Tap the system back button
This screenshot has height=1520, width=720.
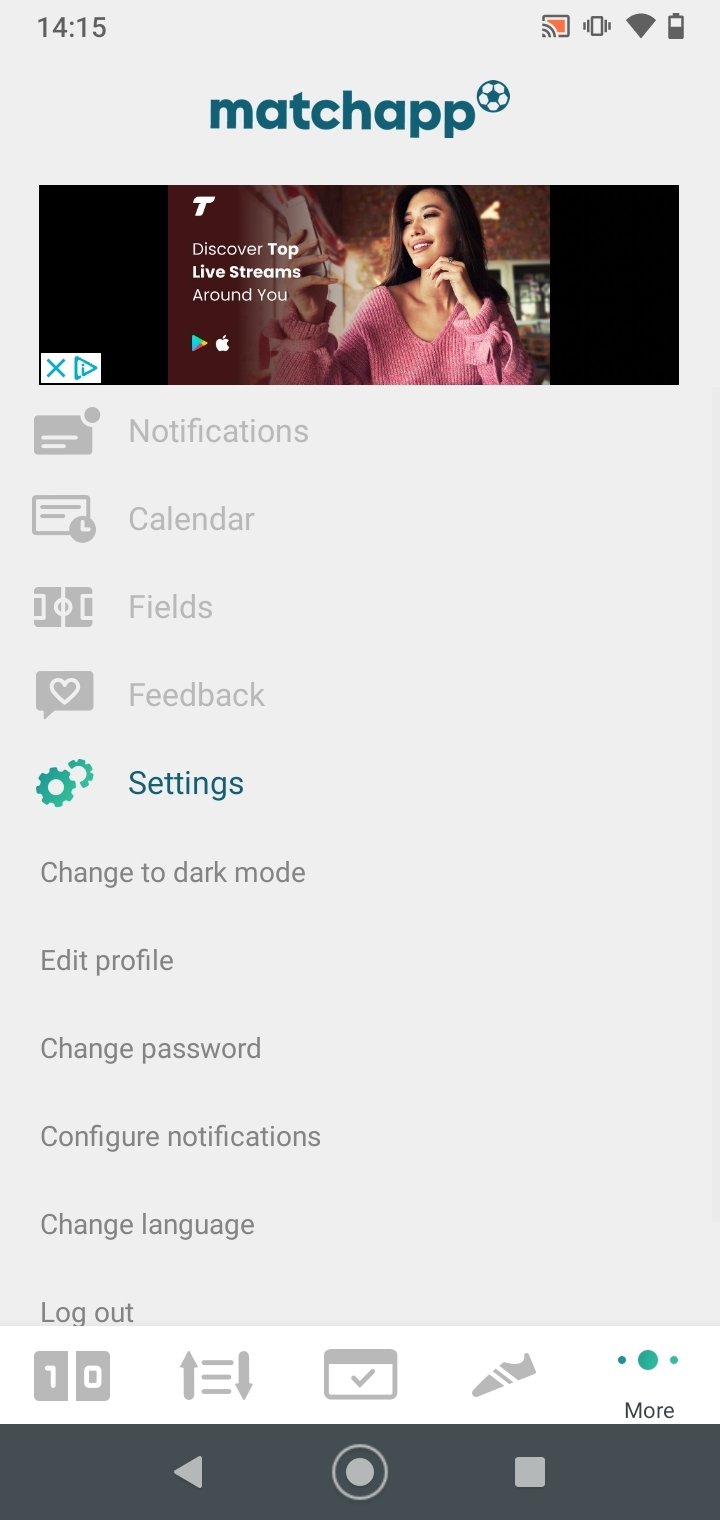pos(188,1471)
